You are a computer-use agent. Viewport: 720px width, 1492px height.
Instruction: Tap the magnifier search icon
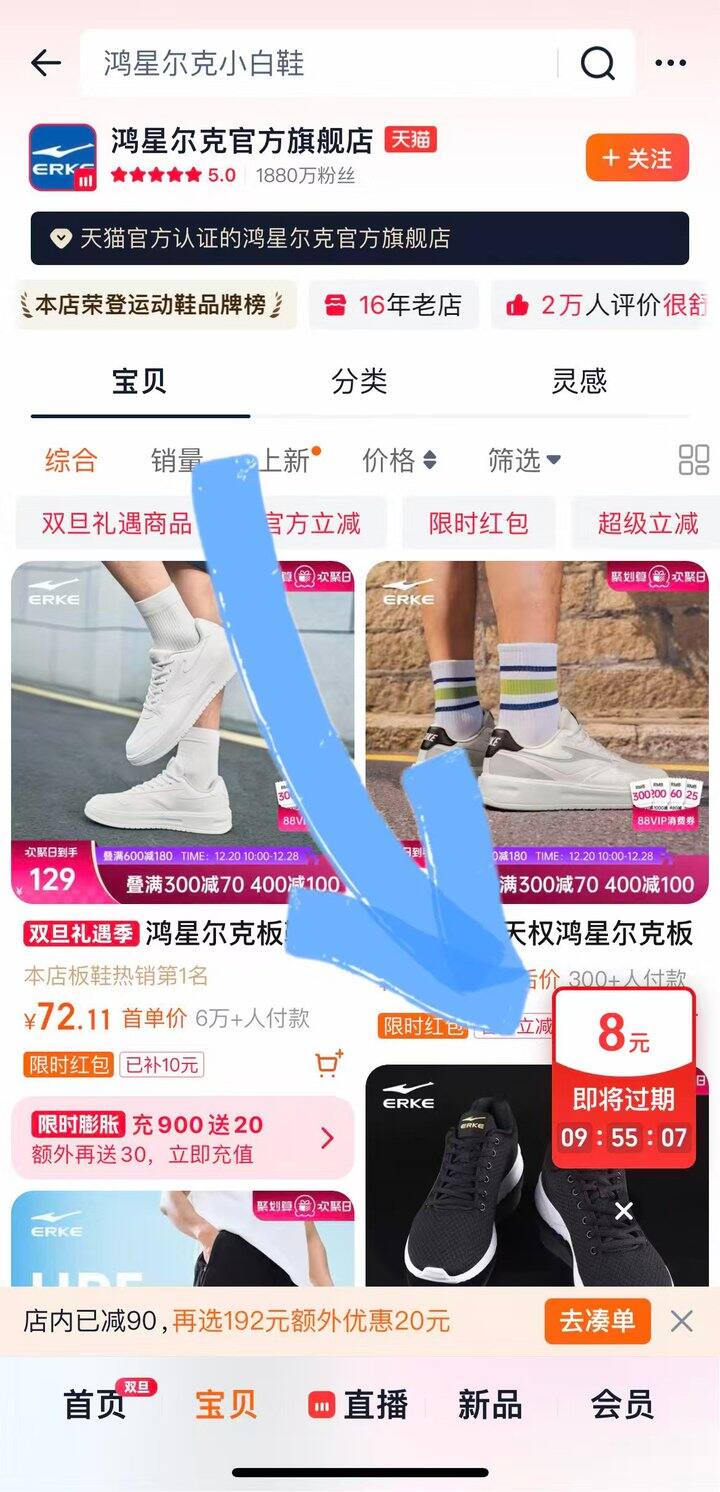[x=597, y=63]
